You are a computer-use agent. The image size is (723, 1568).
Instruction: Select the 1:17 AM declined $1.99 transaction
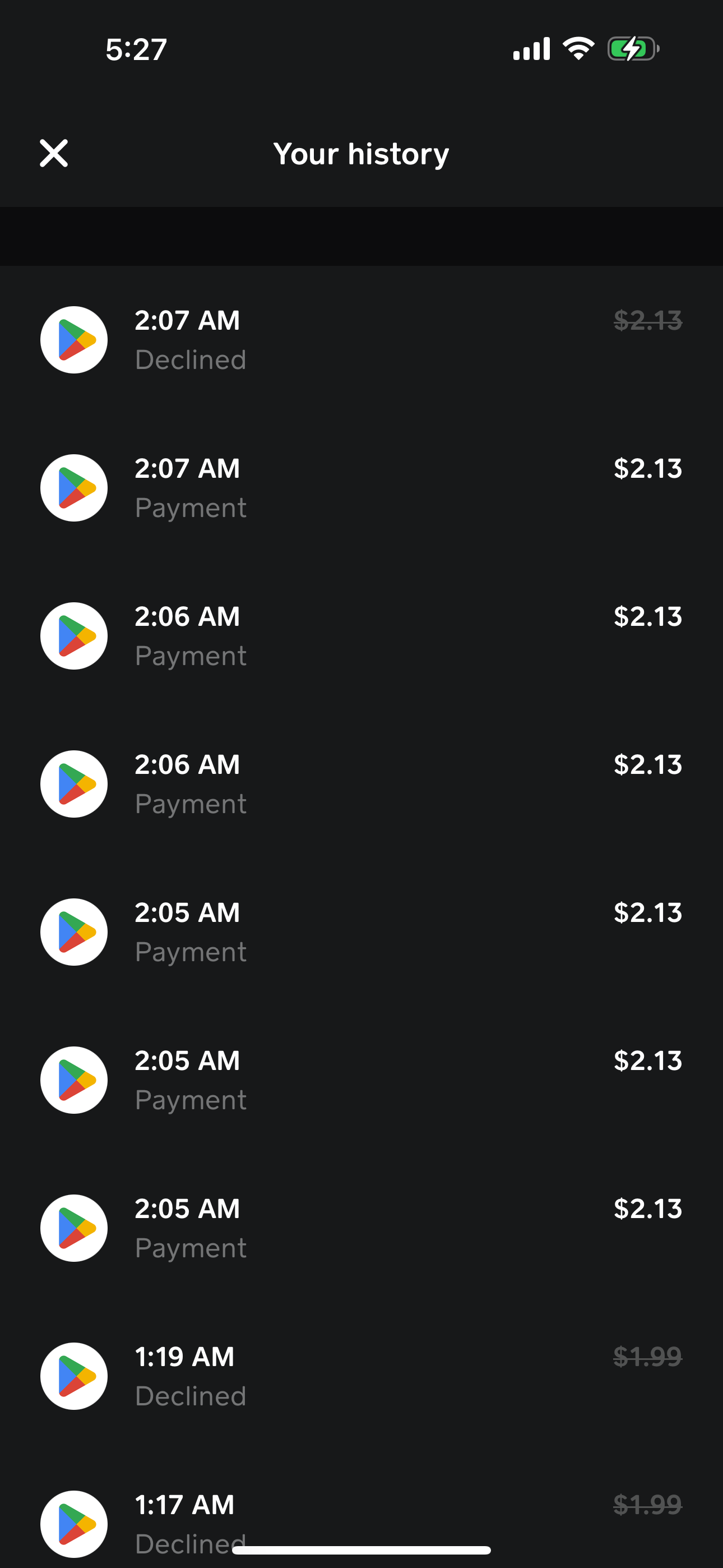(360, 1516)
